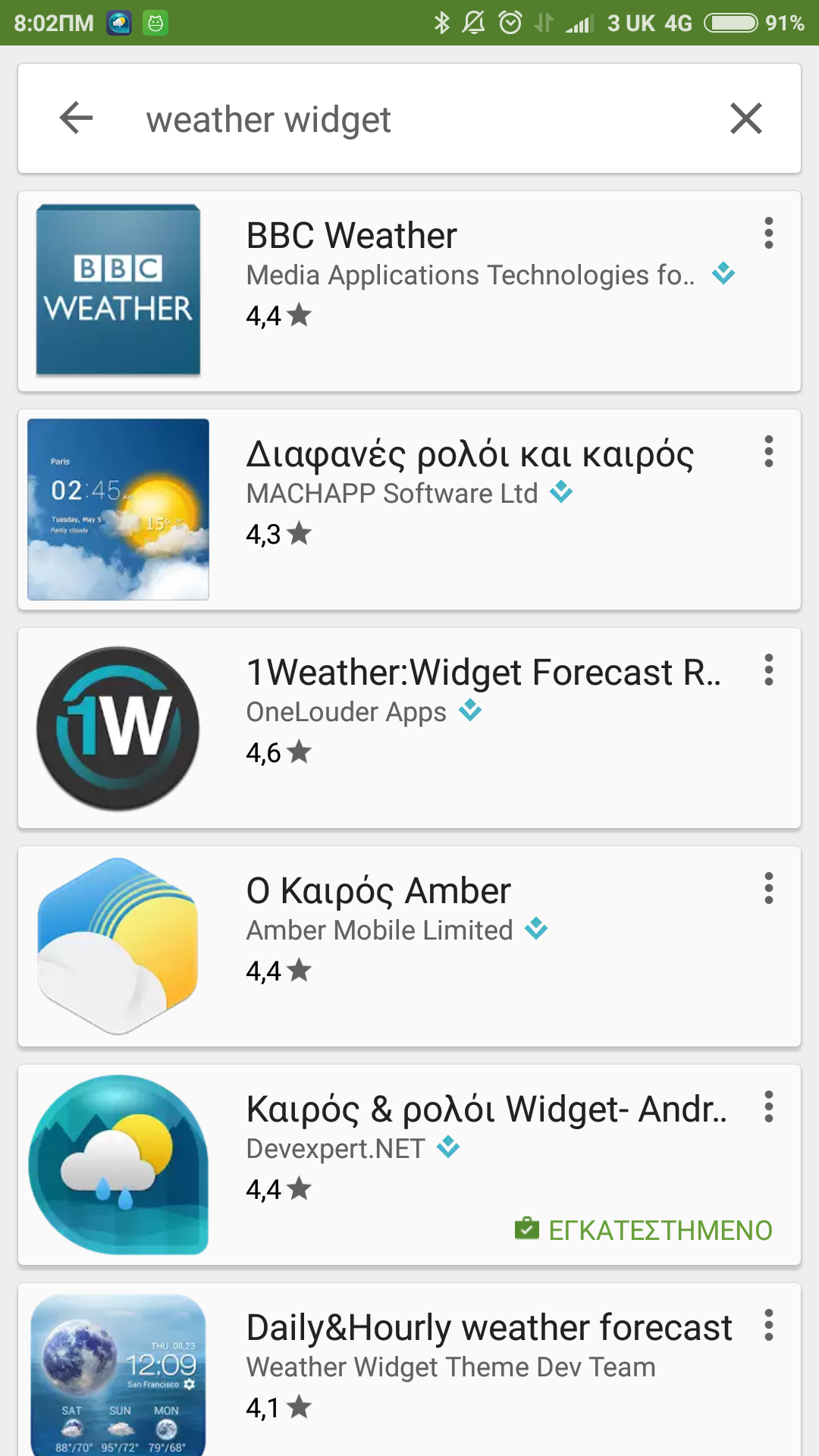Show more options for MACHAPP Software app
The width and height of the screenshot is (819, 1456).
[768, 451]
